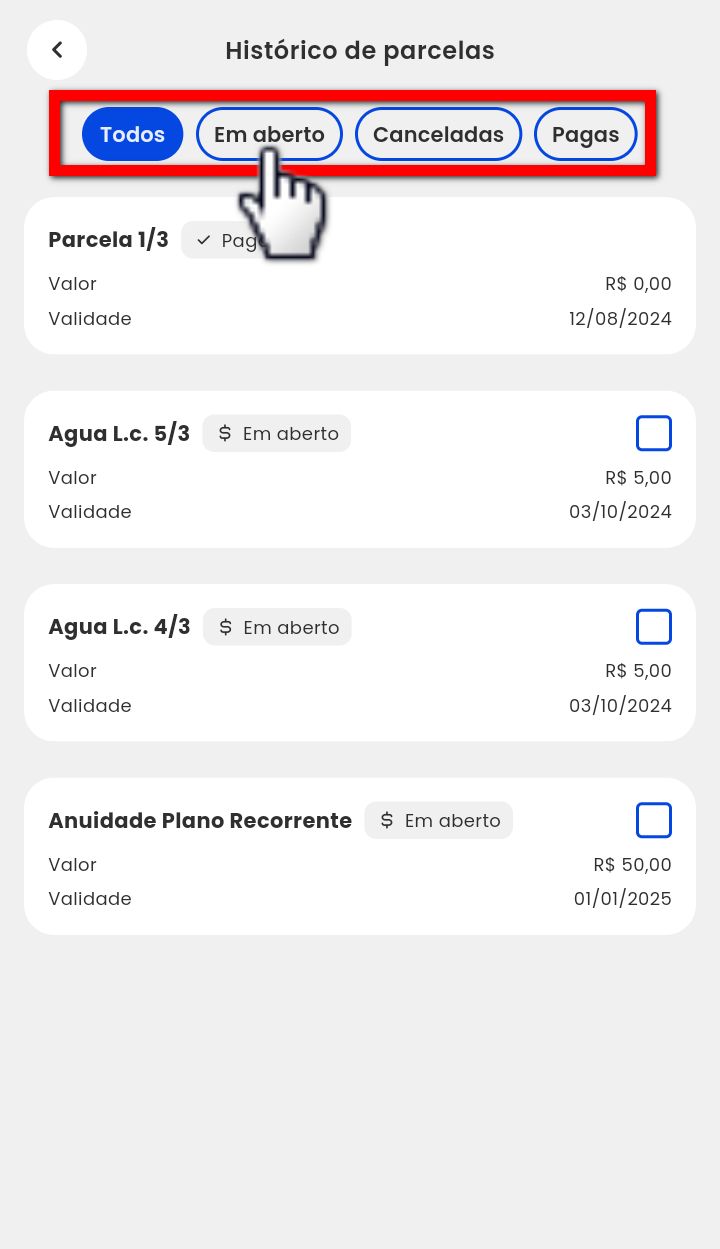Go back using the top arrow
The width and height of the screenshot is (720, 1249).
[x=57, y=50]
